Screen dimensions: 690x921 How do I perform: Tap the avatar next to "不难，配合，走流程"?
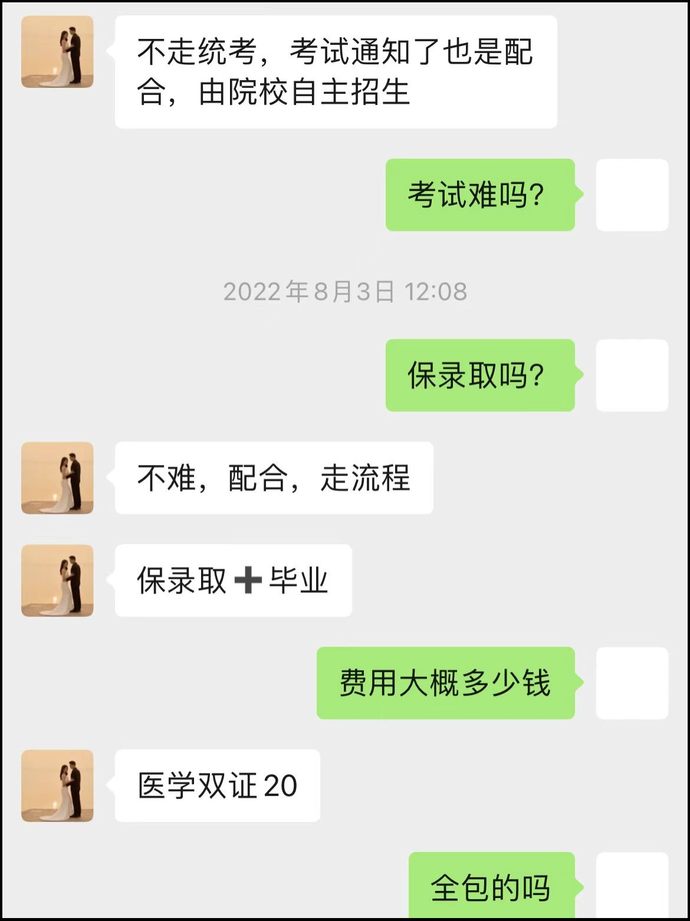57,478
